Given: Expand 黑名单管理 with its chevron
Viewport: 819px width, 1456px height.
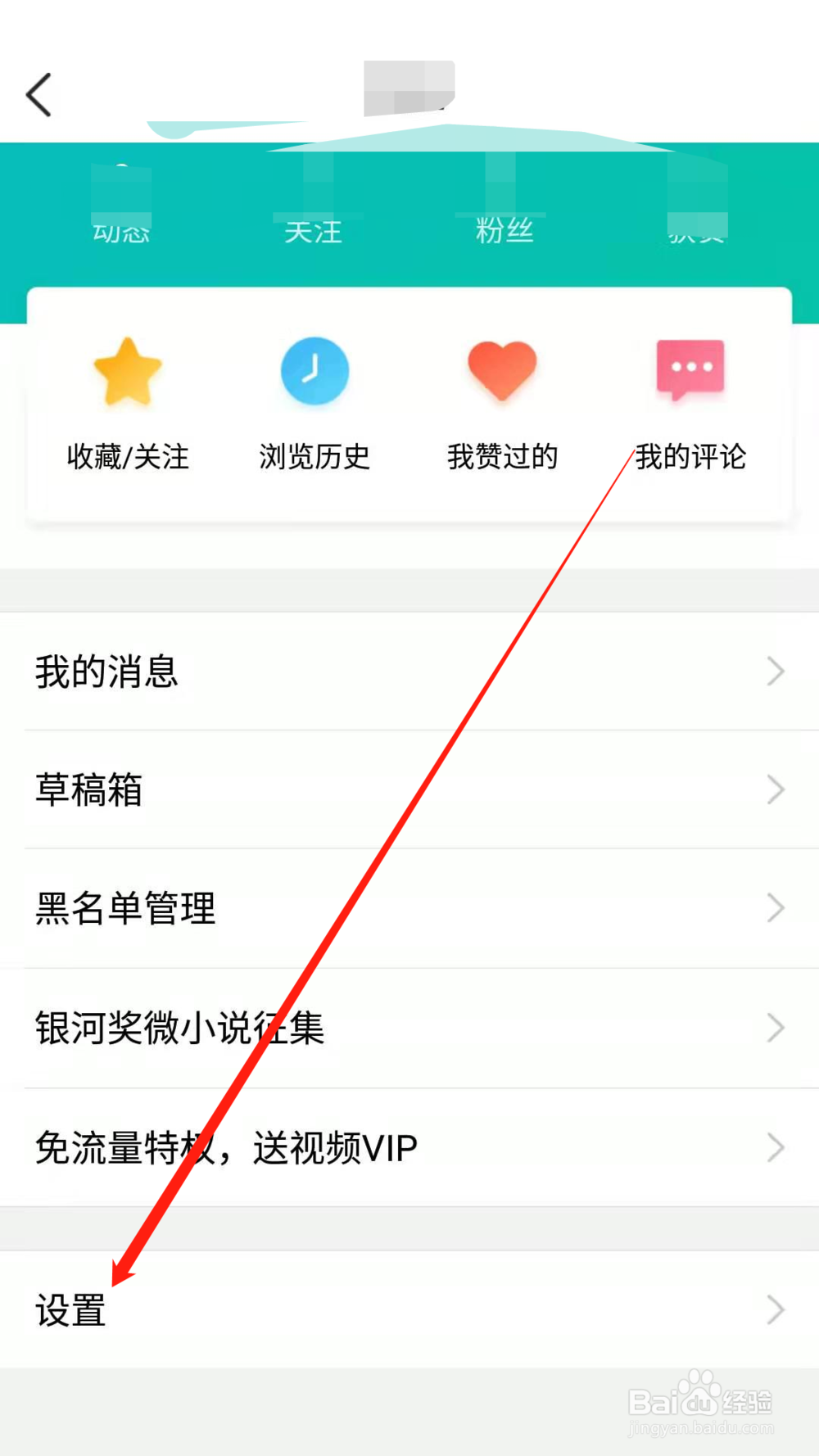Looking at the screenshot, I should point(776,907).
